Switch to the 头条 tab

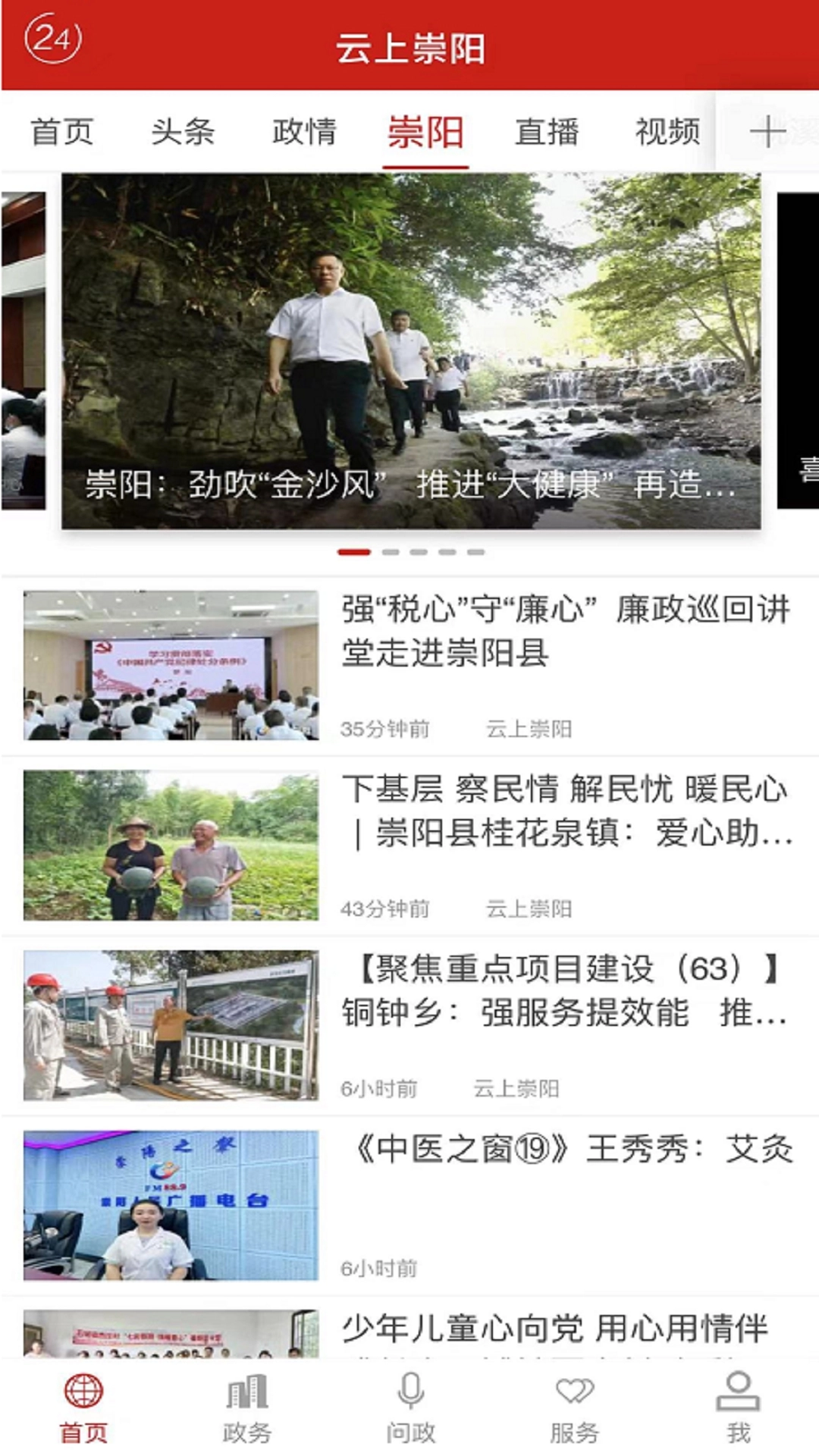coord(184,133)
